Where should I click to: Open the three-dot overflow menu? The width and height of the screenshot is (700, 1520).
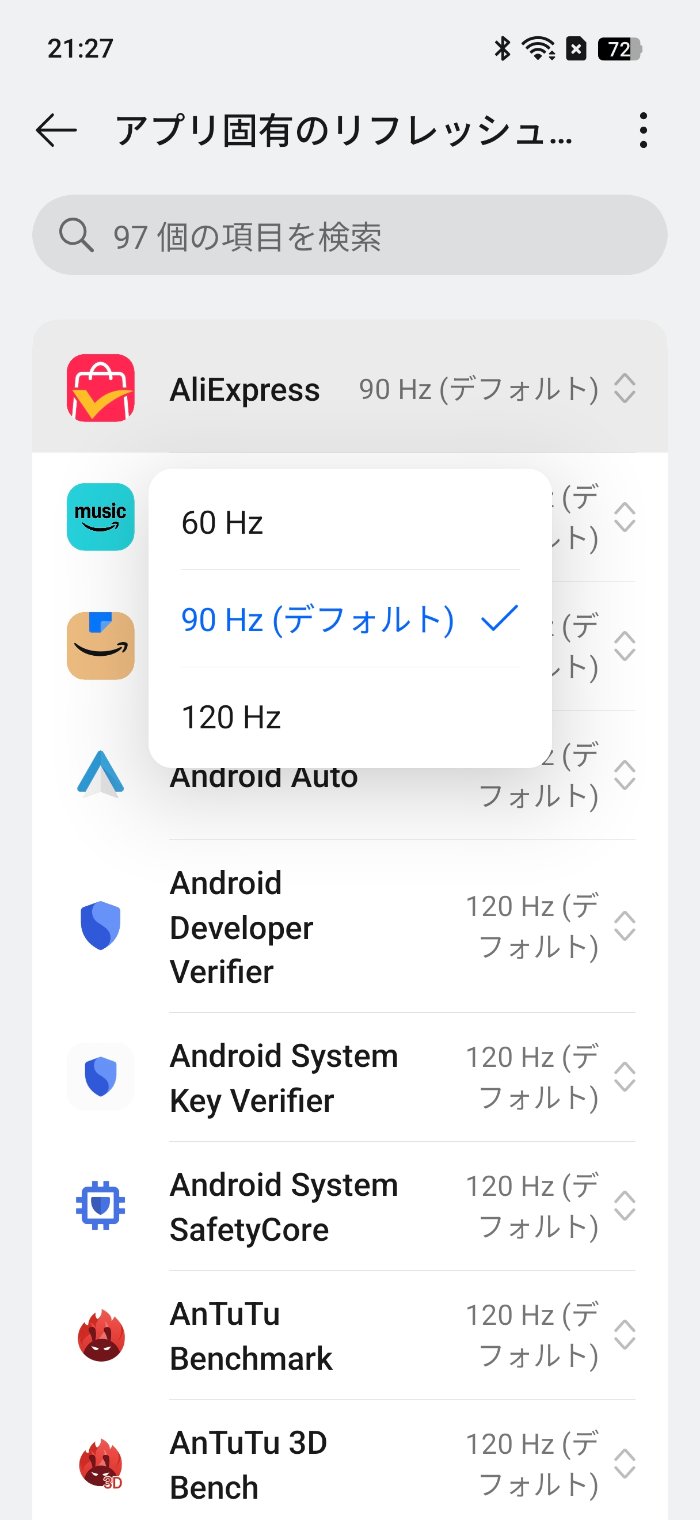643,131
